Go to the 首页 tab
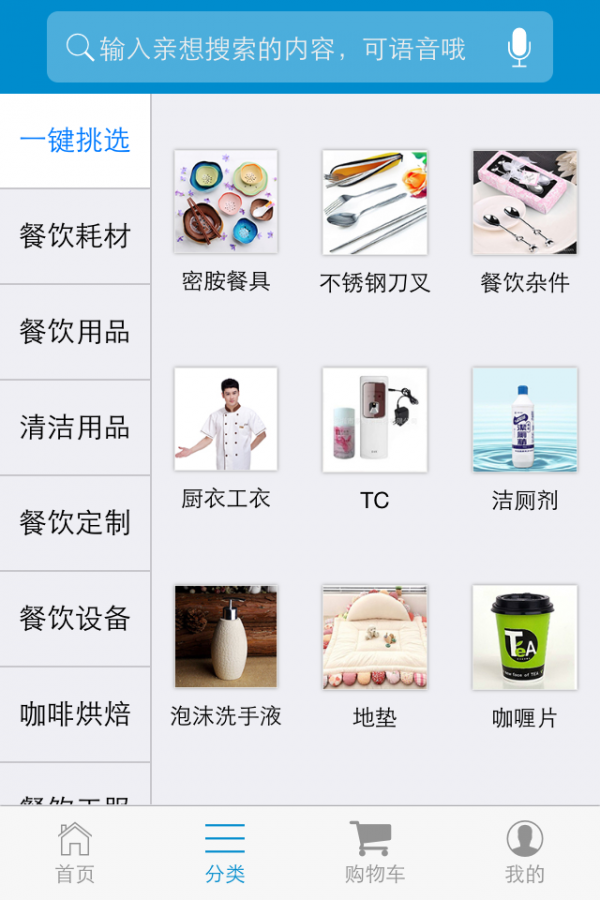 (x=75, y=853)
